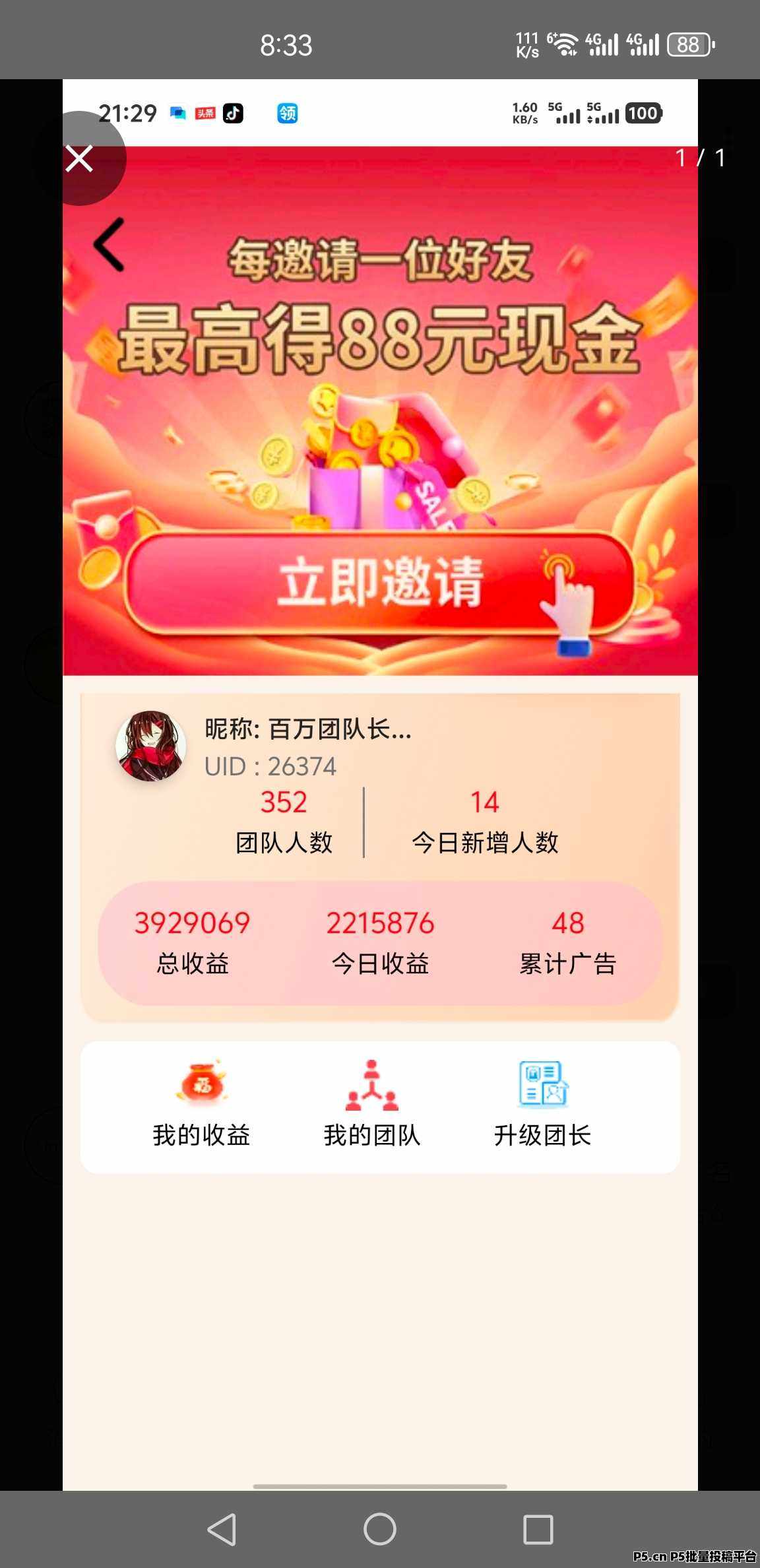Tap the blue 领 app icon in status bar
Image resolution: width=760 pixels, height=1568 pixels.
point(288,114)
